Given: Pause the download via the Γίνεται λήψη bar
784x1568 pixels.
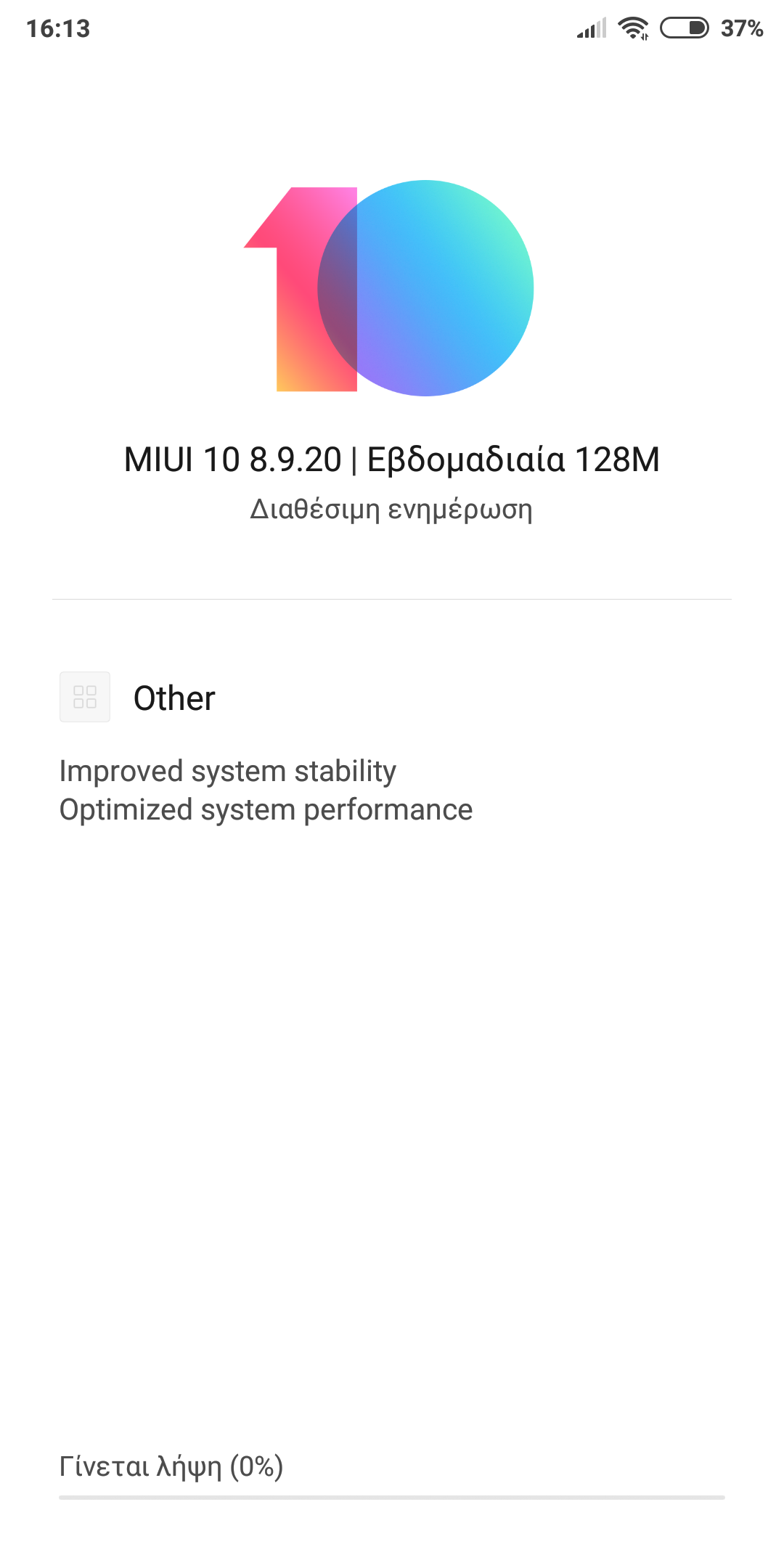Looking at the screenshot, I should [391, 1474].
